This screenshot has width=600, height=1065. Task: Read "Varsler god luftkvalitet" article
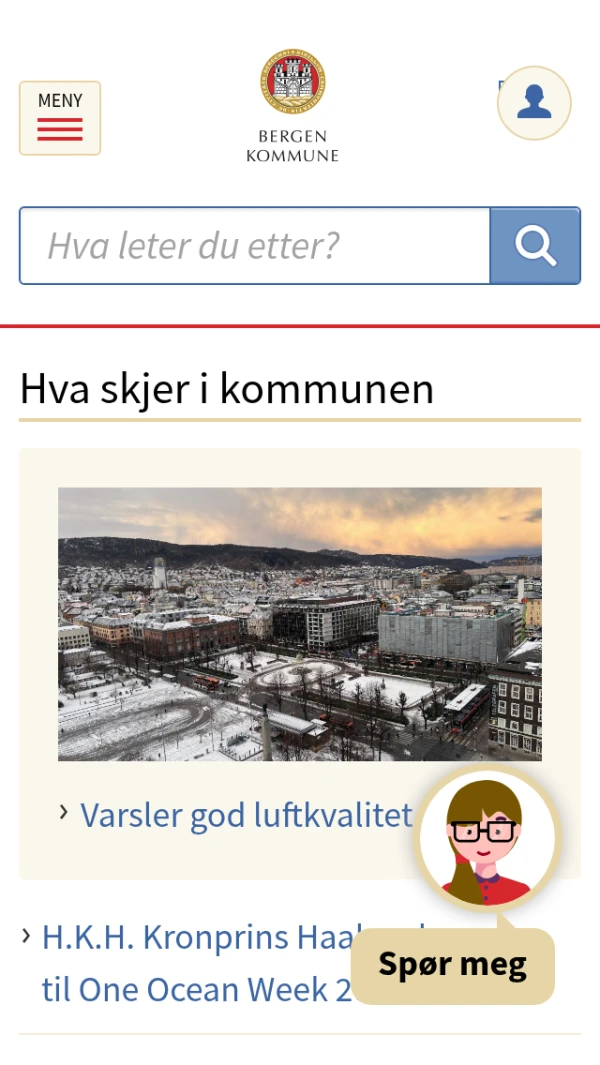245,815
